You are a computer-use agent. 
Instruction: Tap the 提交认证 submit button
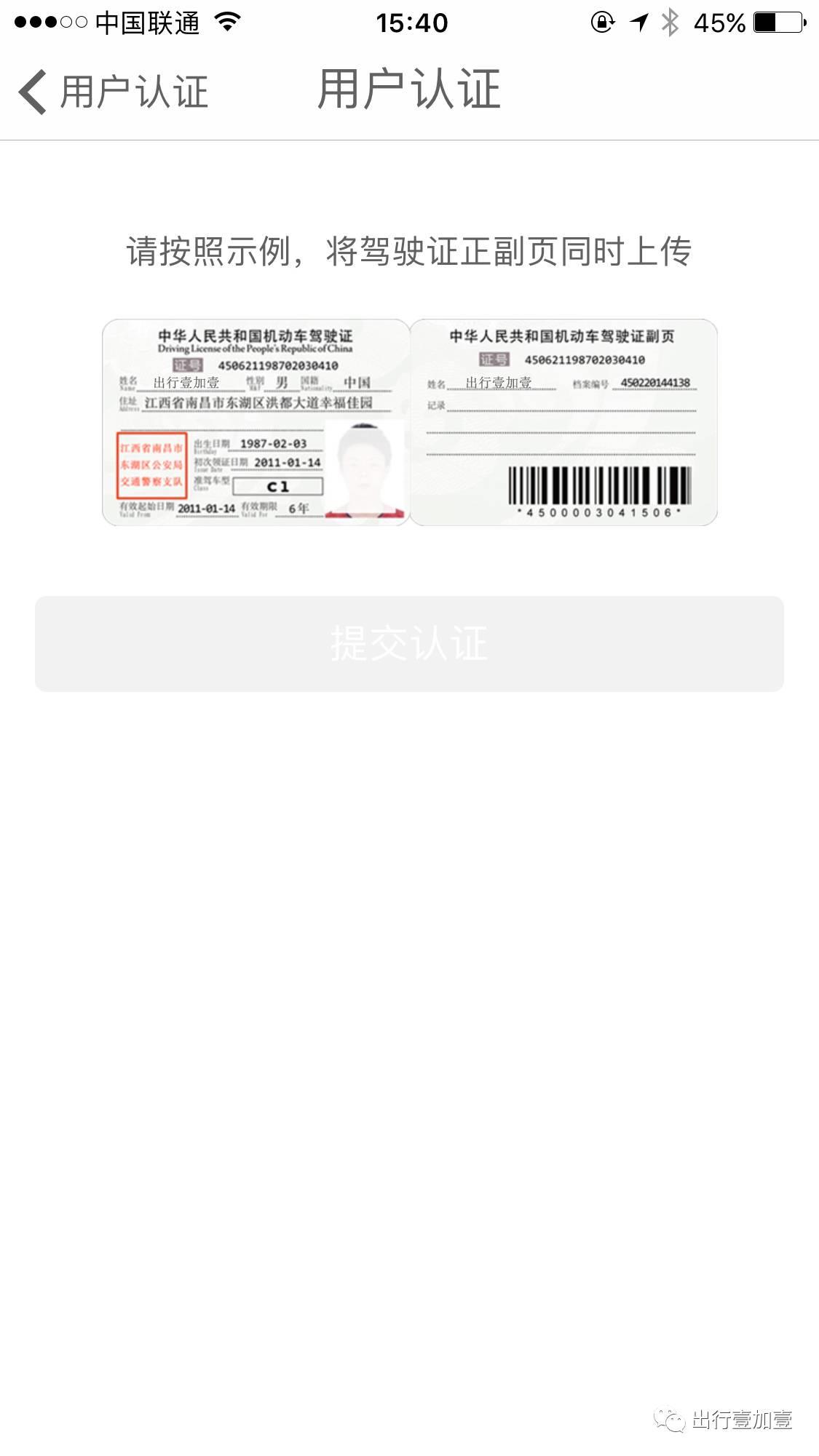click(x=409, y=644)
